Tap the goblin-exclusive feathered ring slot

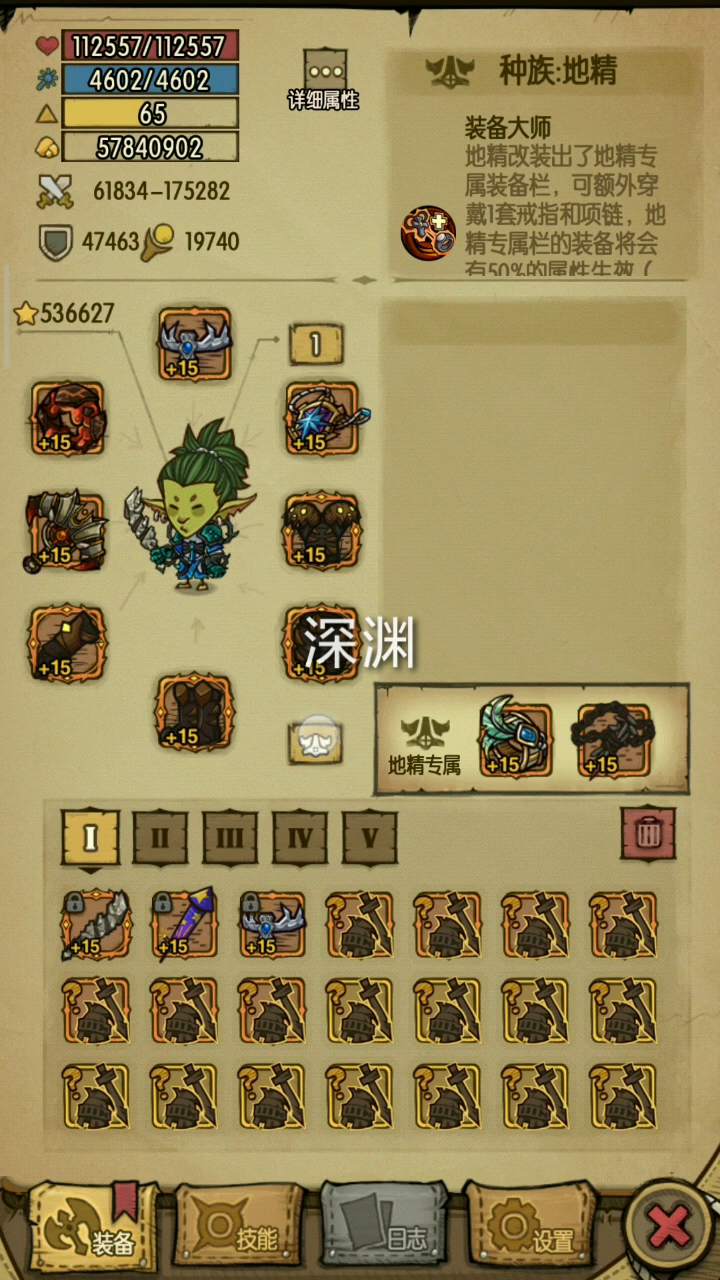pyautogui.click(x=515, y=740)
